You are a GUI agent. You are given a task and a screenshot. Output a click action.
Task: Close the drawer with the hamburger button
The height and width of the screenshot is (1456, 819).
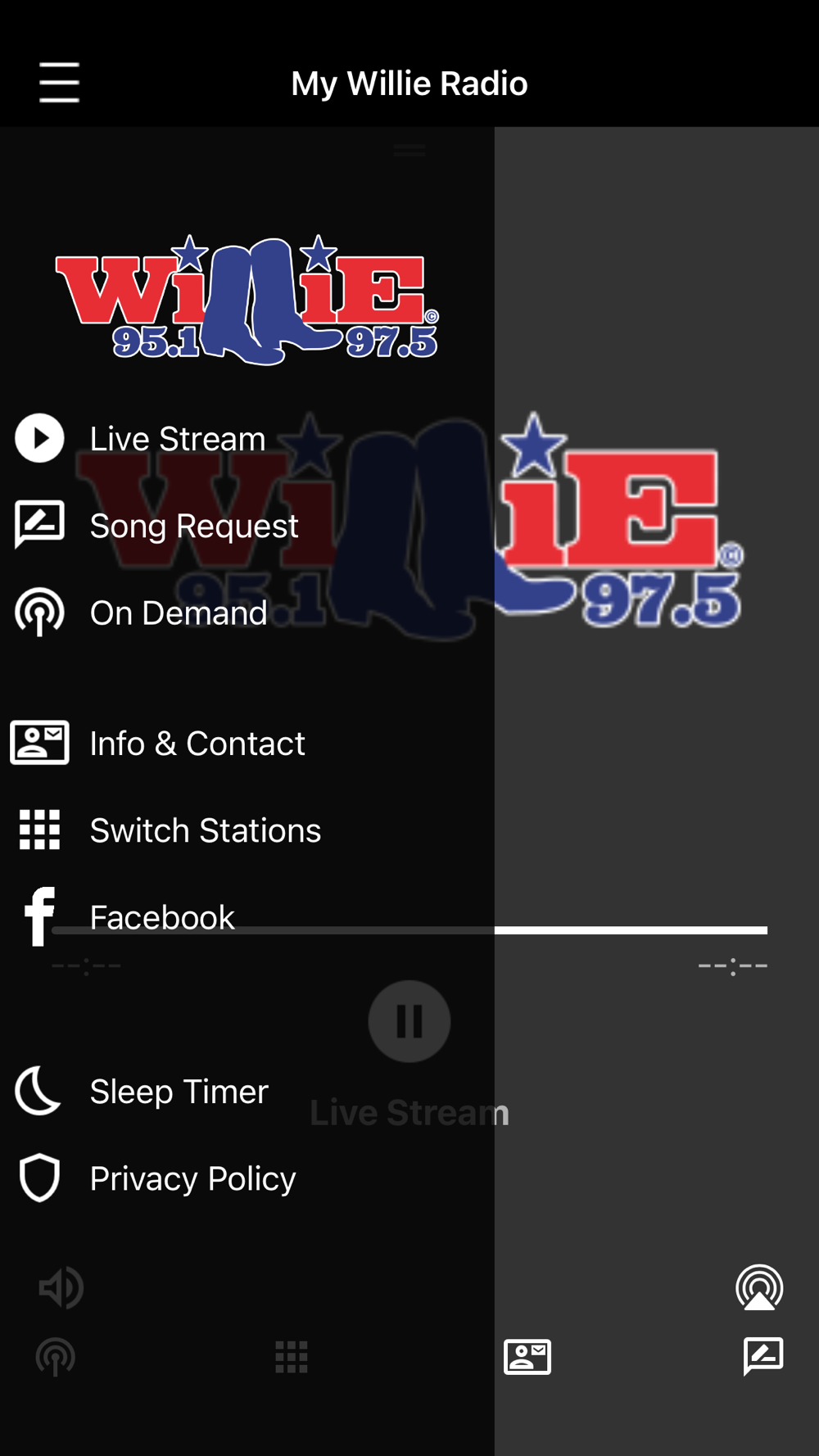tap(59, 83)
